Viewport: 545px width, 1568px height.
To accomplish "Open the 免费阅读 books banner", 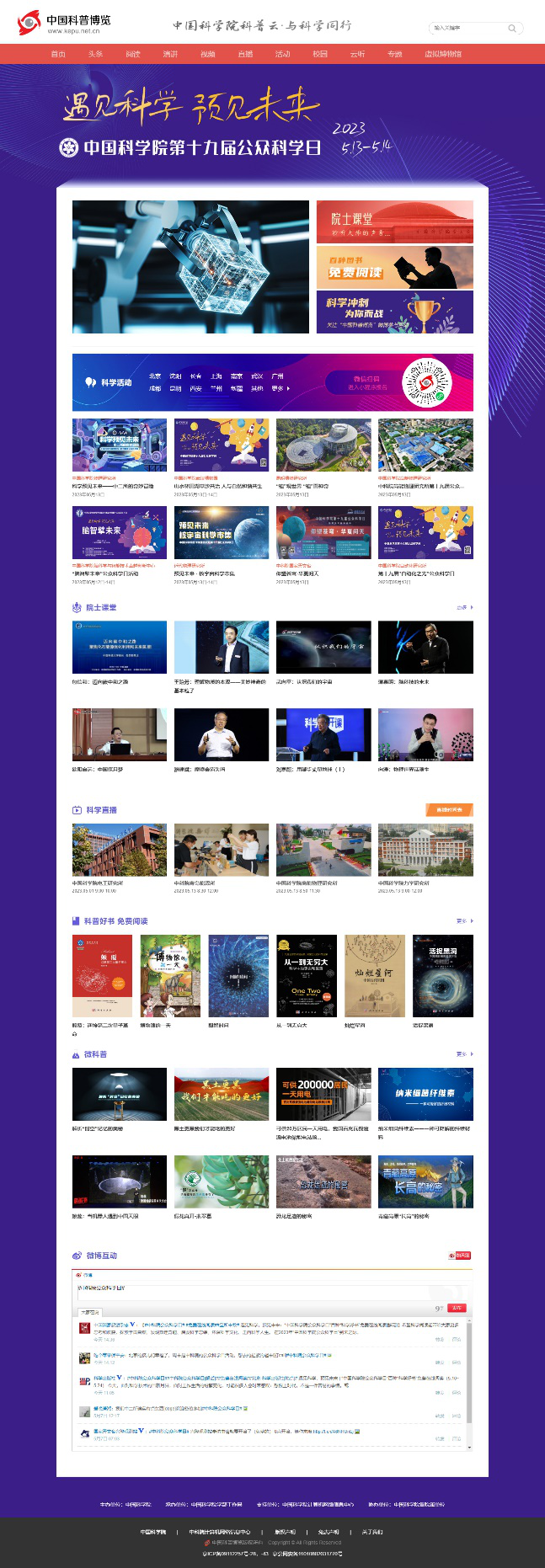I will point(394,266).
